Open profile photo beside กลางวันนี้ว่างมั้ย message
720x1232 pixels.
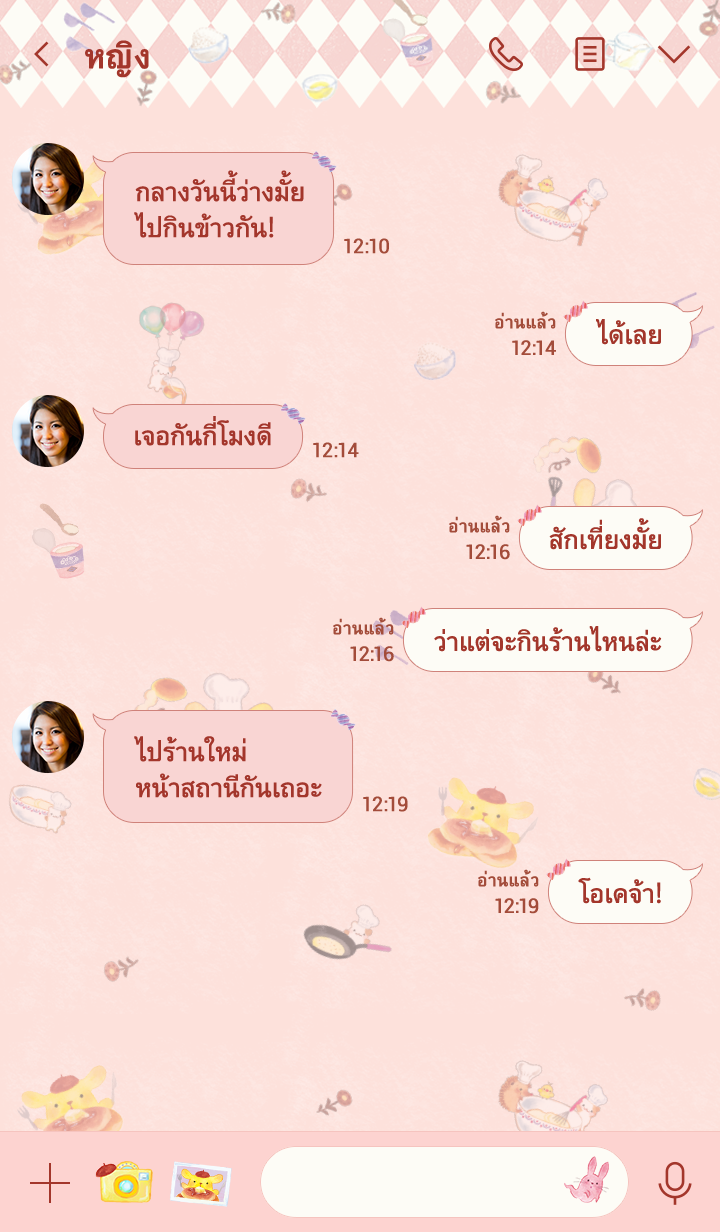click(x=48, y=179)
